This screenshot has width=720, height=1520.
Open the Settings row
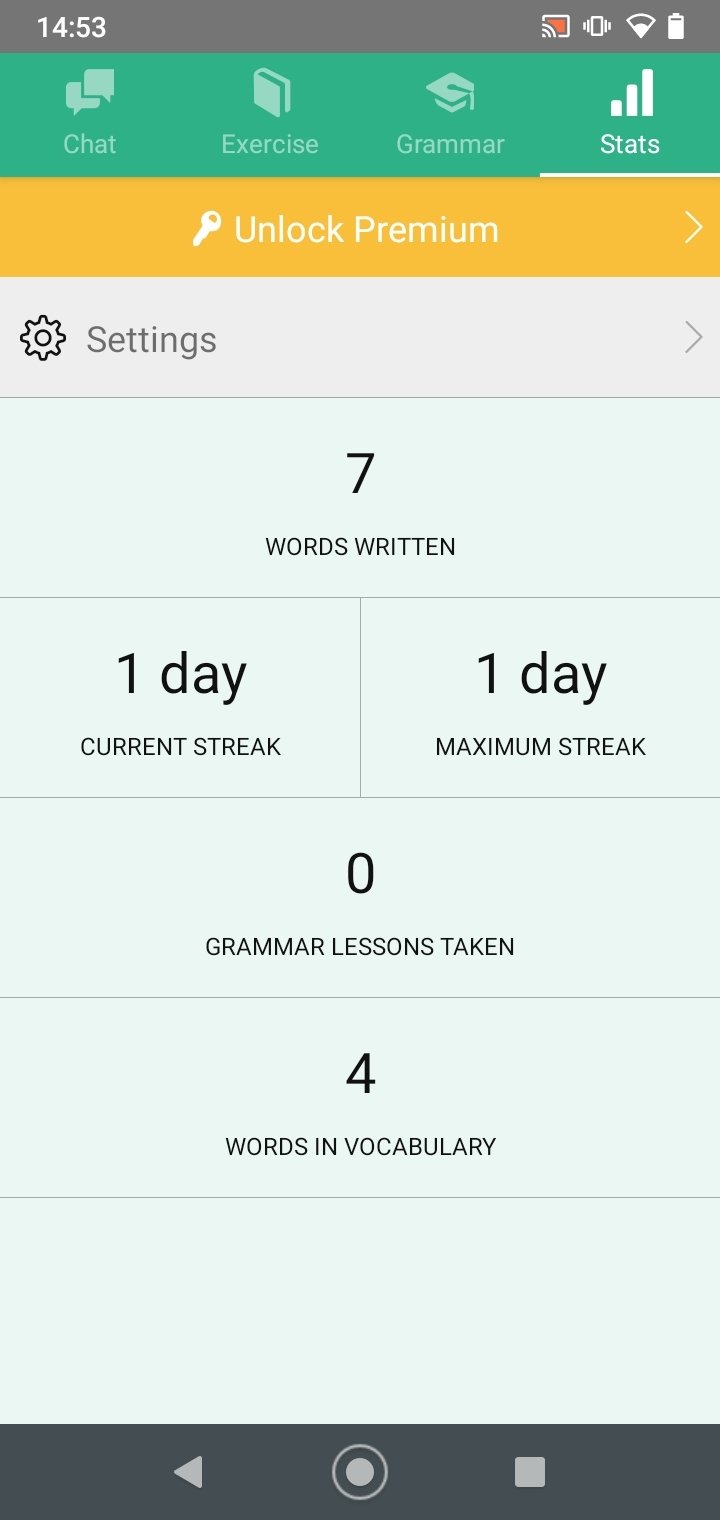tap(360, 338)
